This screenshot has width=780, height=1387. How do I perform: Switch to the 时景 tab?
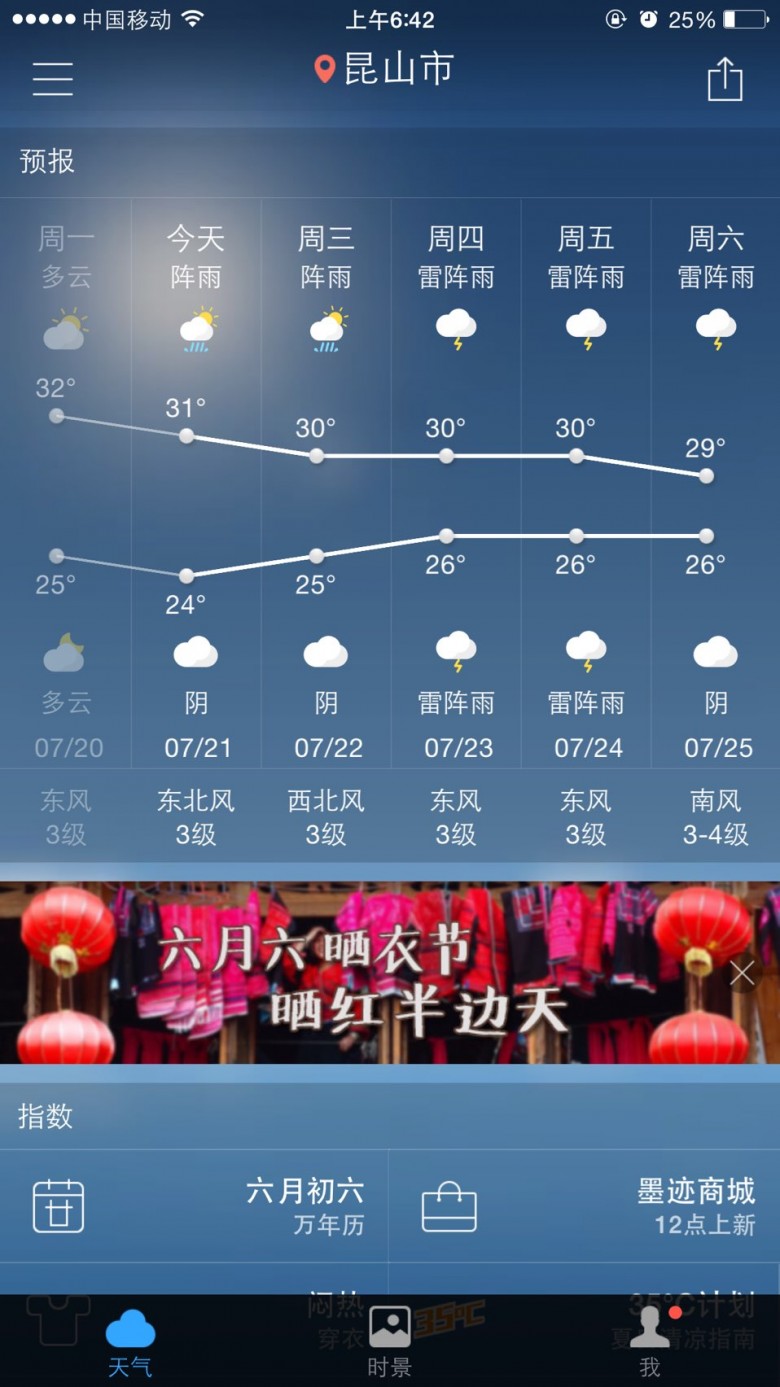(x=390, y=1342)
